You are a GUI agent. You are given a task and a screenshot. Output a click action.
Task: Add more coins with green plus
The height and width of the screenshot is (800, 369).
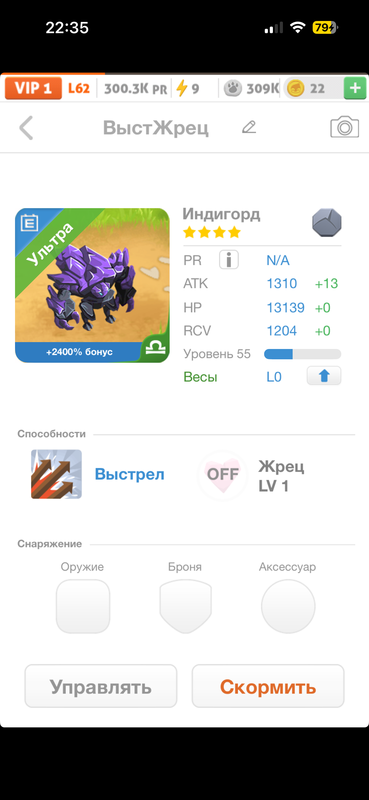point(355,88)
